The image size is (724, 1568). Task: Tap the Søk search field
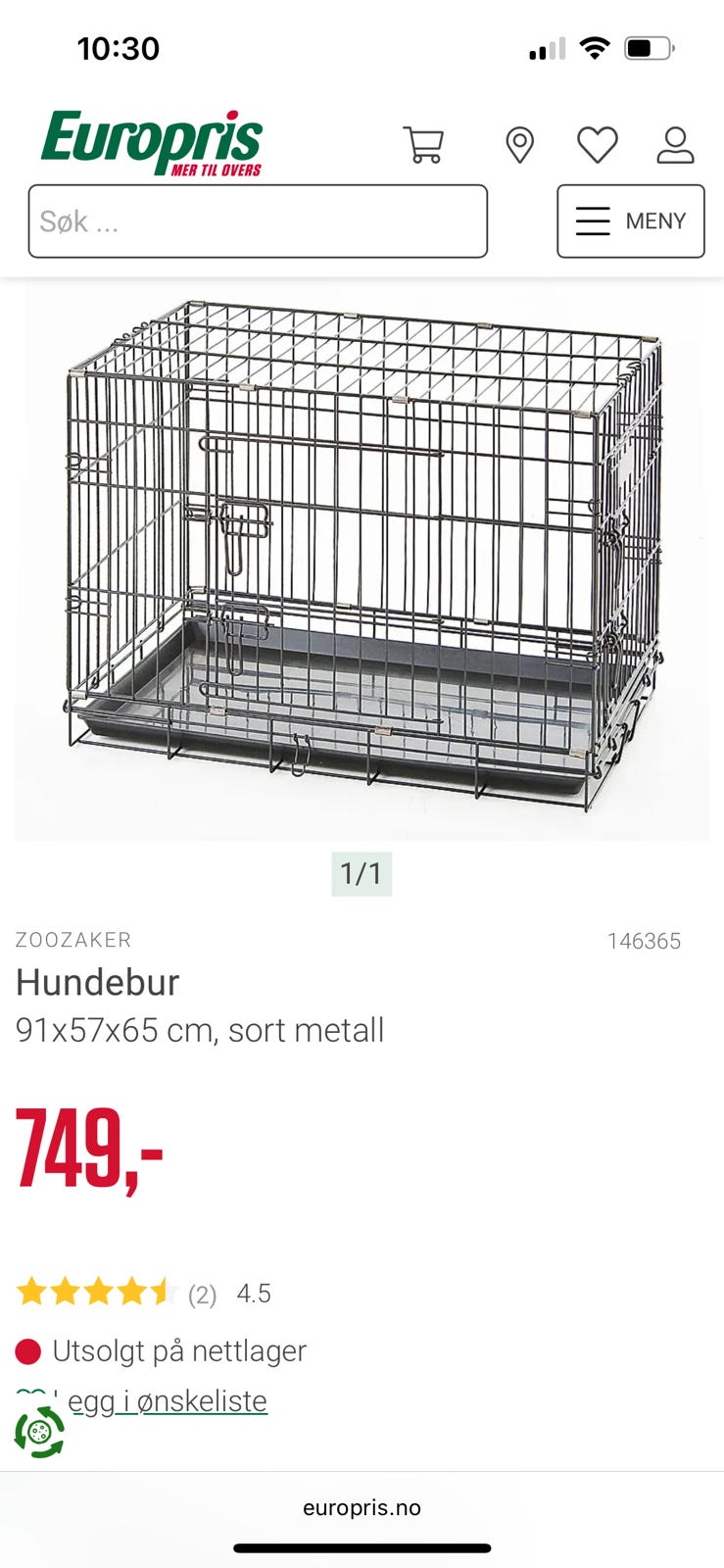coord(258,222)
